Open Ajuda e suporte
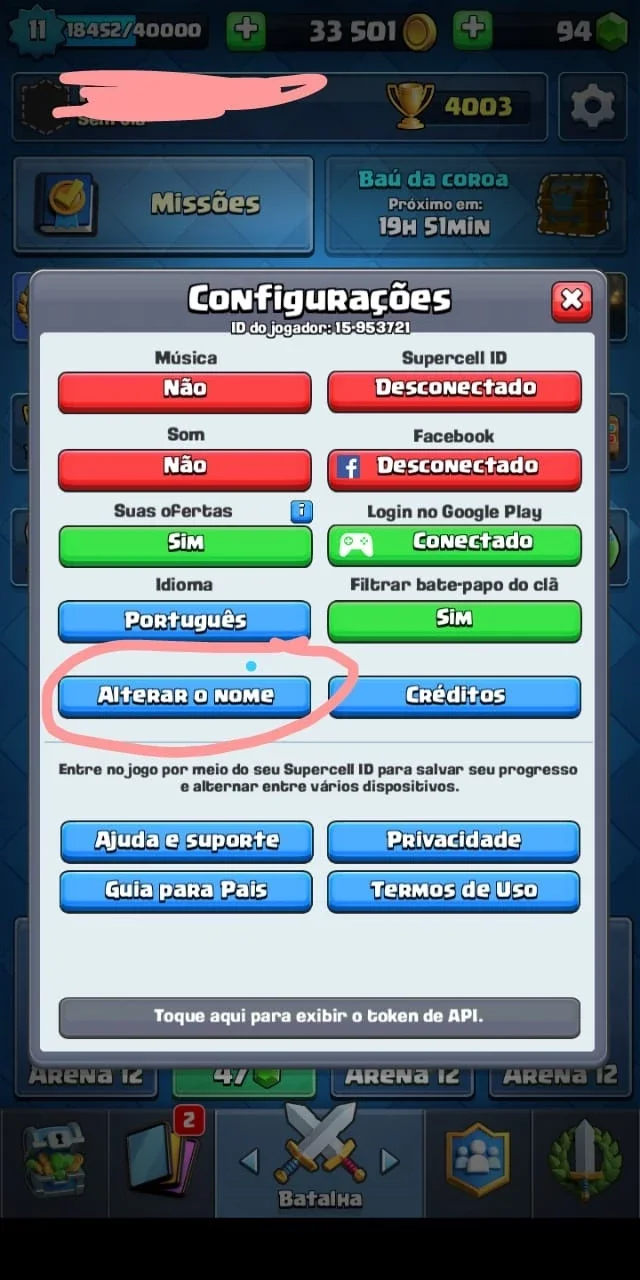Image resolution: width=640 pixels, height=1280 pixels. (187, 842)
